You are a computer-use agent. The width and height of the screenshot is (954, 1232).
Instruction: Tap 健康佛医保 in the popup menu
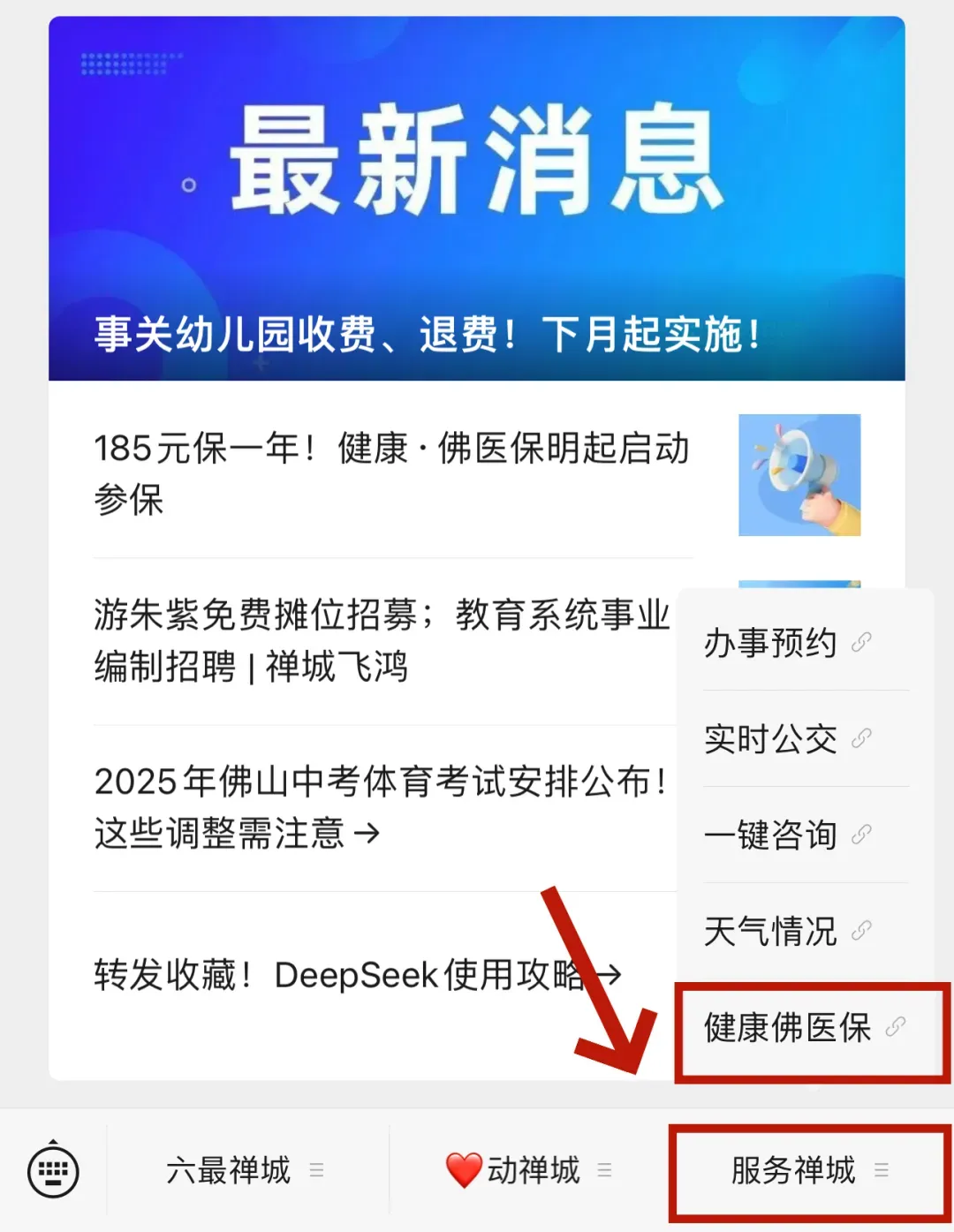[x=802, y=1027]
